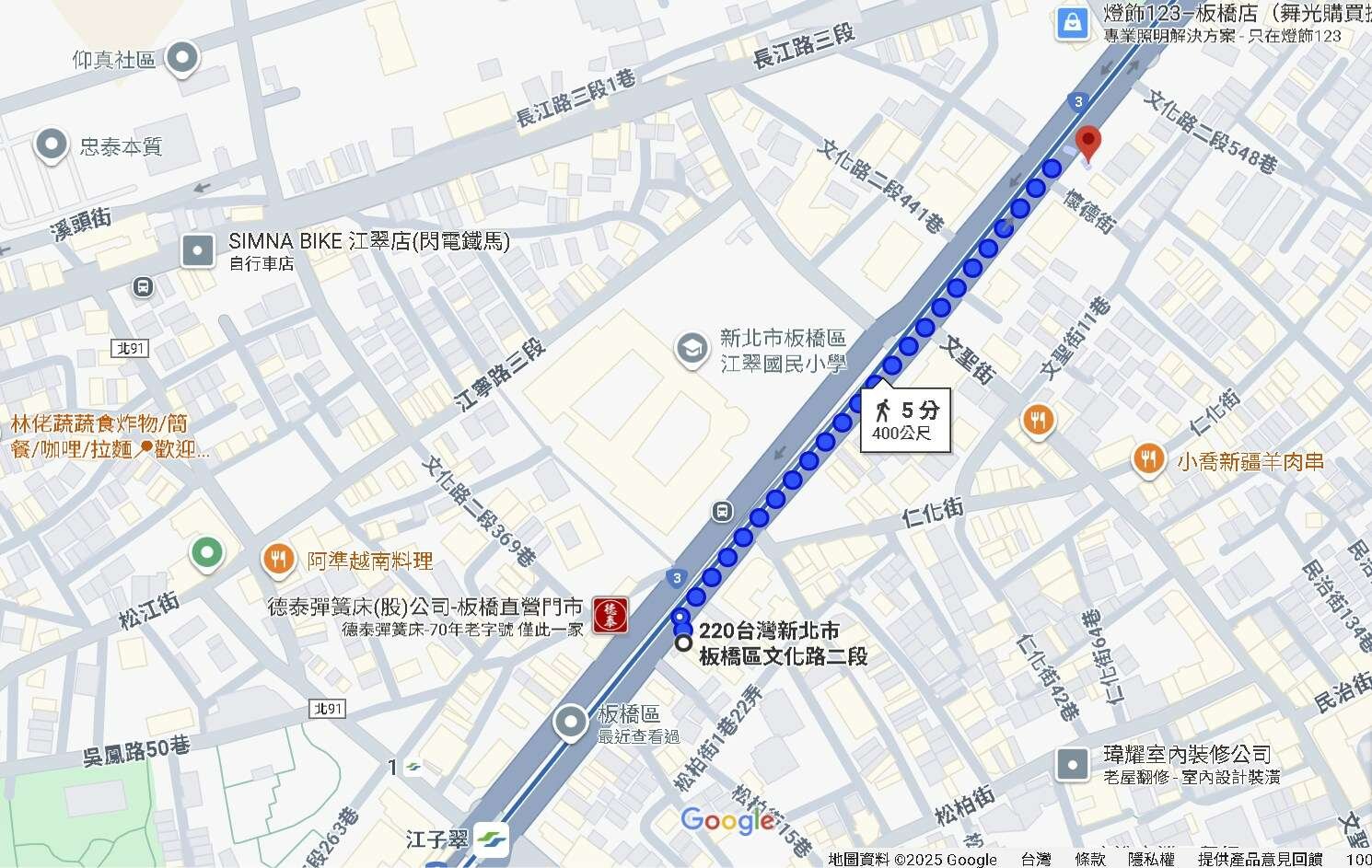1372x868 pixels.
Task: Open the 燈飾123-板橋店 shop marker
Action: [1073, 23]
